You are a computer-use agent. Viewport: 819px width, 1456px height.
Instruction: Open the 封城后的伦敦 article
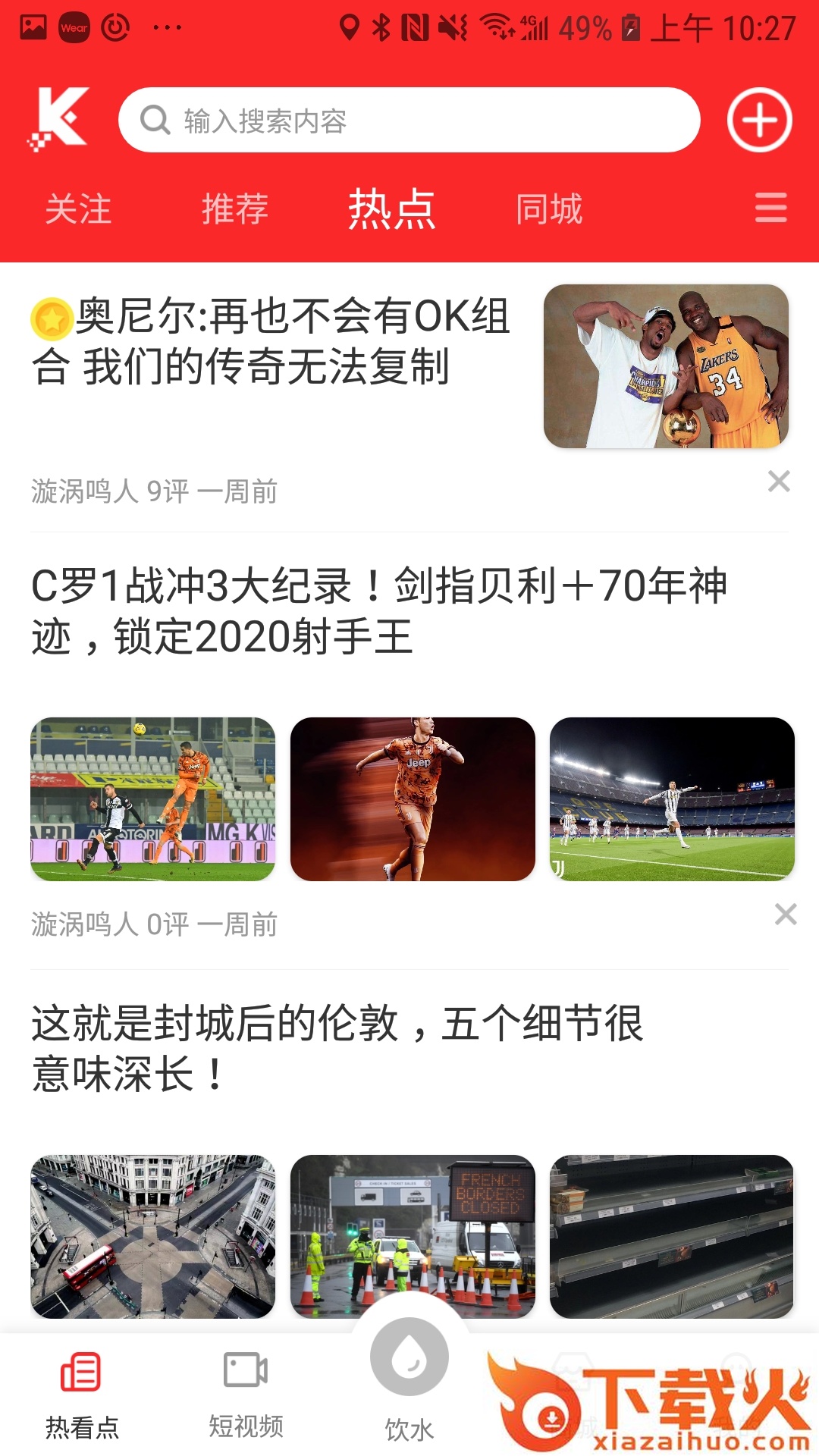(337, 1048)
